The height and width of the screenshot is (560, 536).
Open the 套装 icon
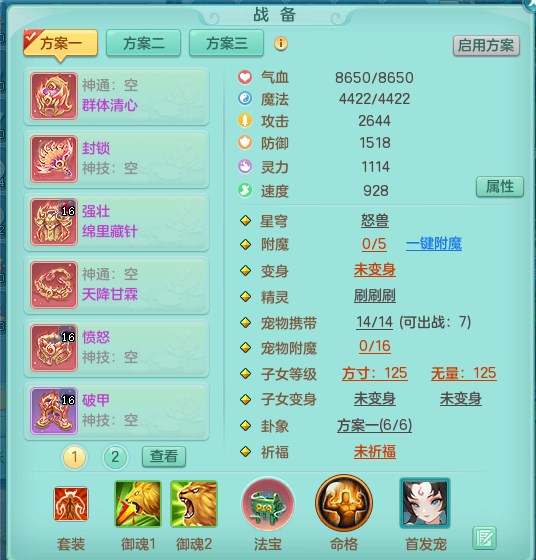click(x=71, y=504)
